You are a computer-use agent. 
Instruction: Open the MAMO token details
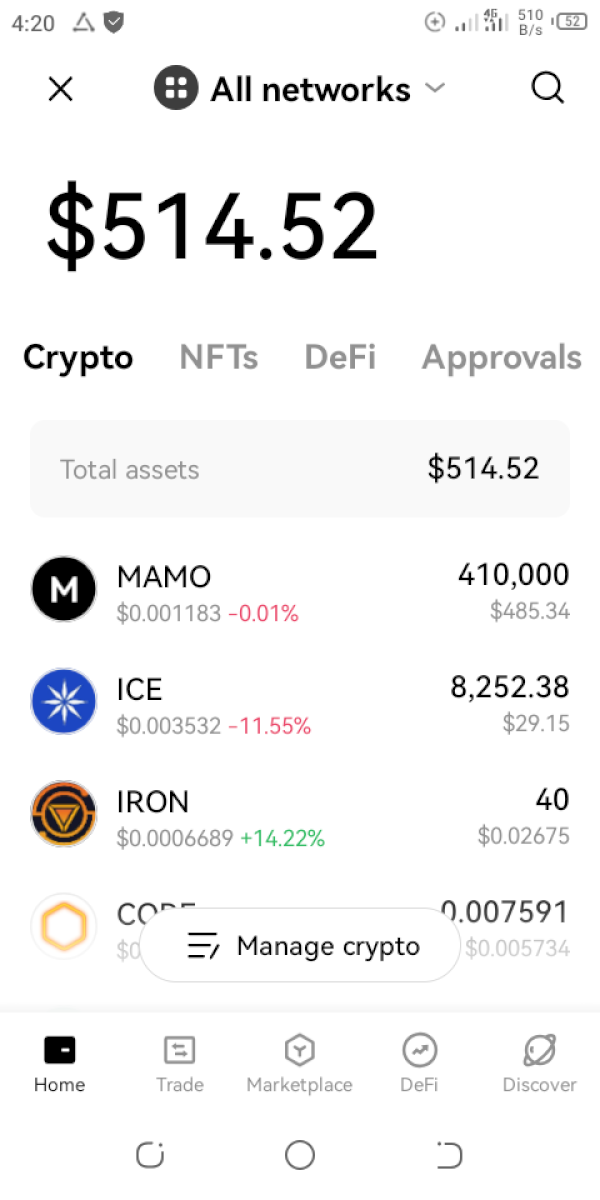[300, 590]
